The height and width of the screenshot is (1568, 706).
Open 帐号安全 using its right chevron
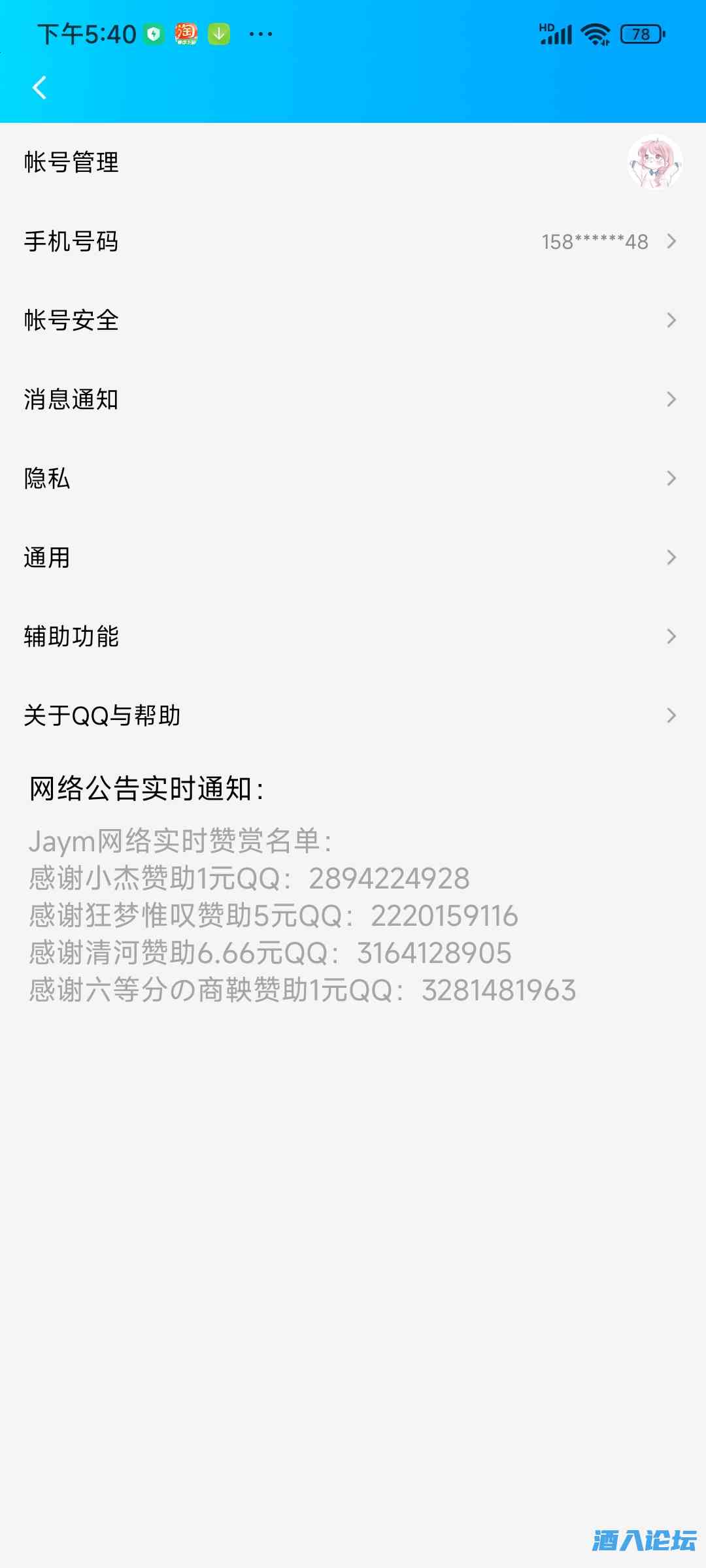point(671,321)
